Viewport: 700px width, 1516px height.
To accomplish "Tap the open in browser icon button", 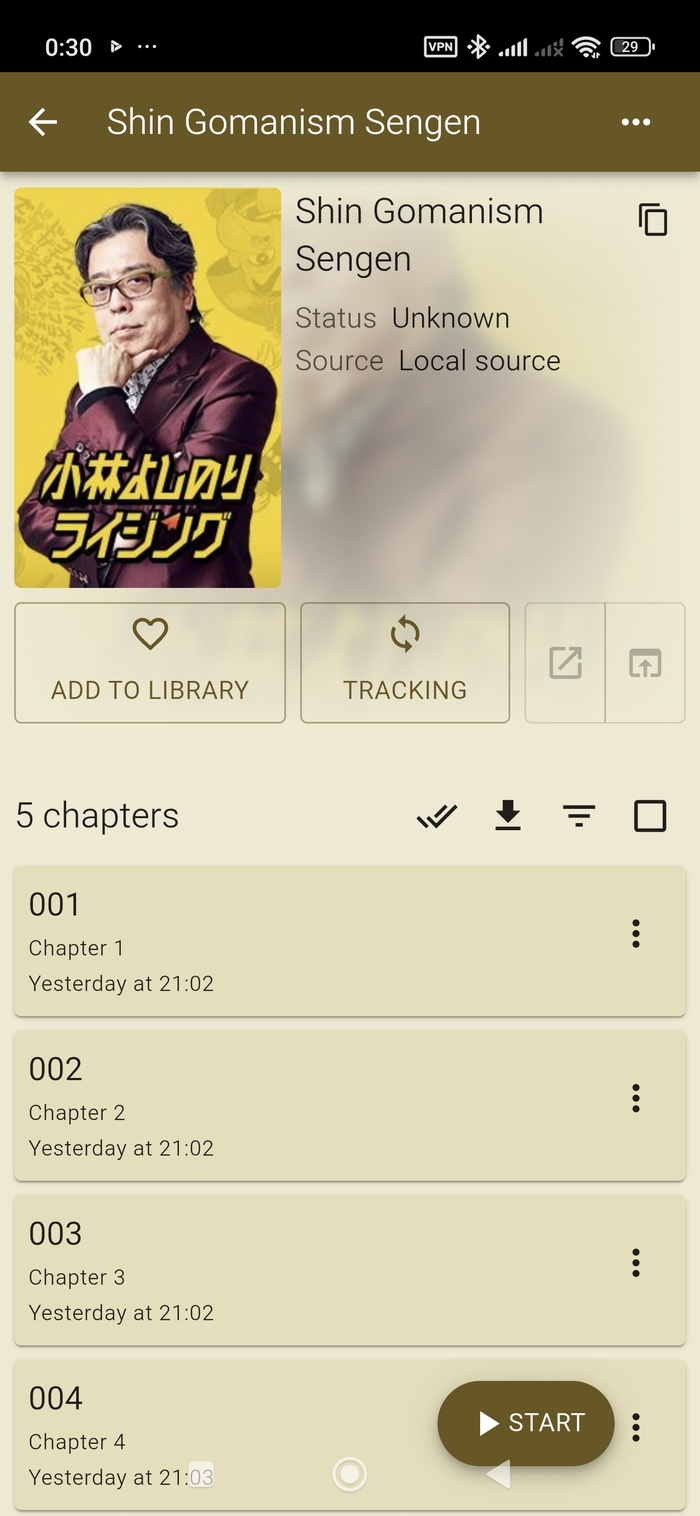I will click(565, 662).
